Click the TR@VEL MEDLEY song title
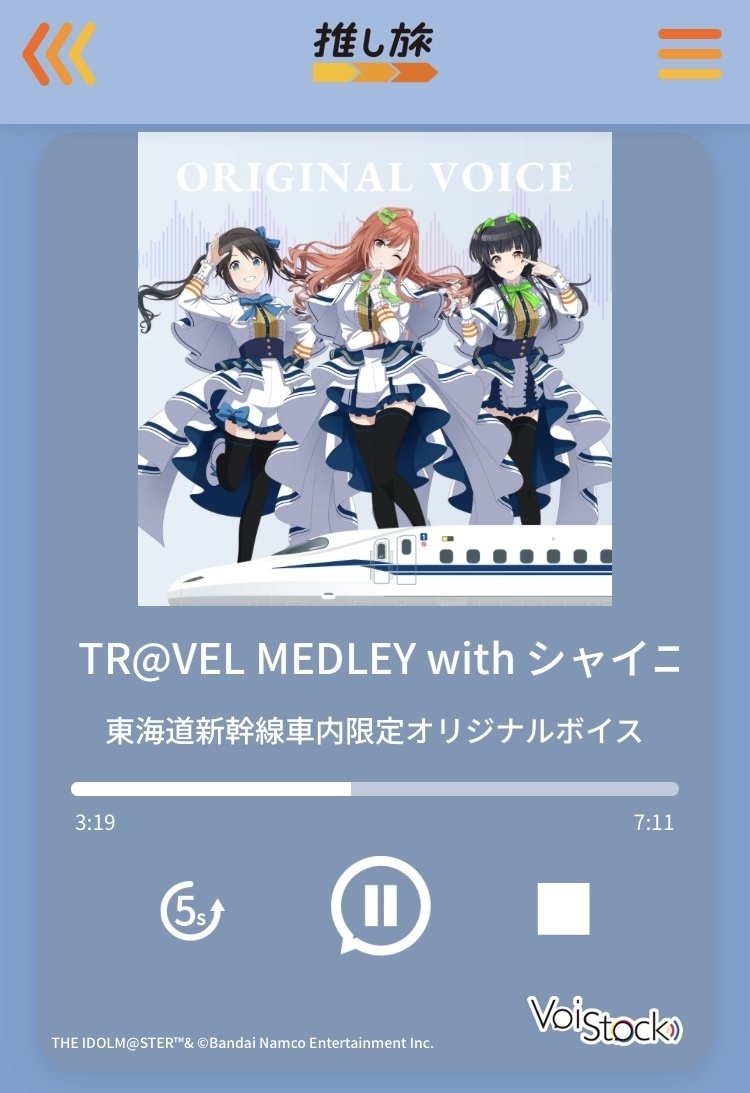The width and height of the screenshot is (750, 1093). [x=375, y=658]
